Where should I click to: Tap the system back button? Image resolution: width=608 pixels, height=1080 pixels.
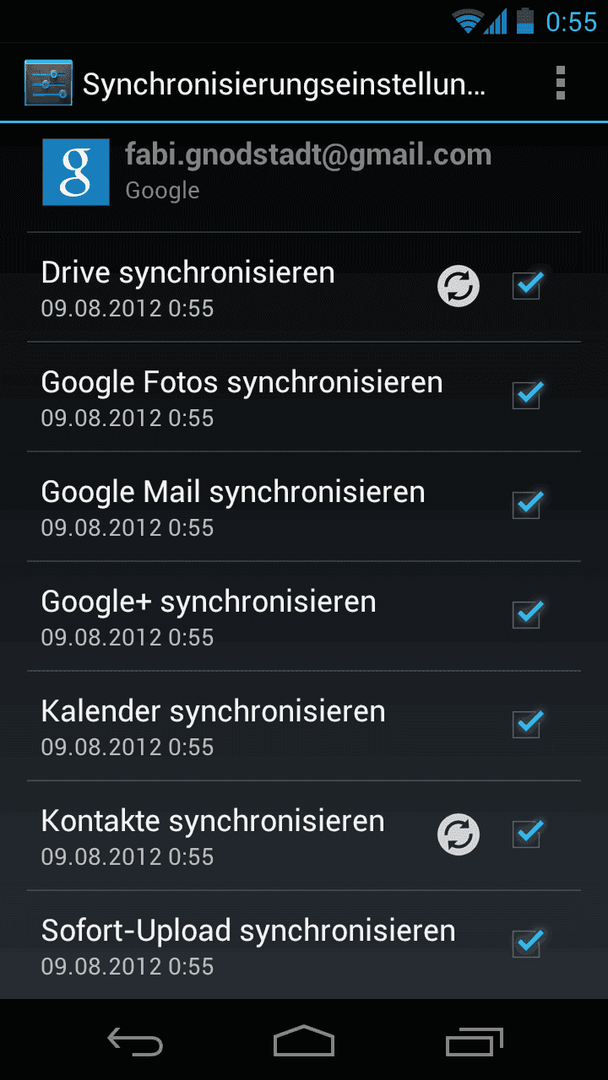tap(135, 1041)
